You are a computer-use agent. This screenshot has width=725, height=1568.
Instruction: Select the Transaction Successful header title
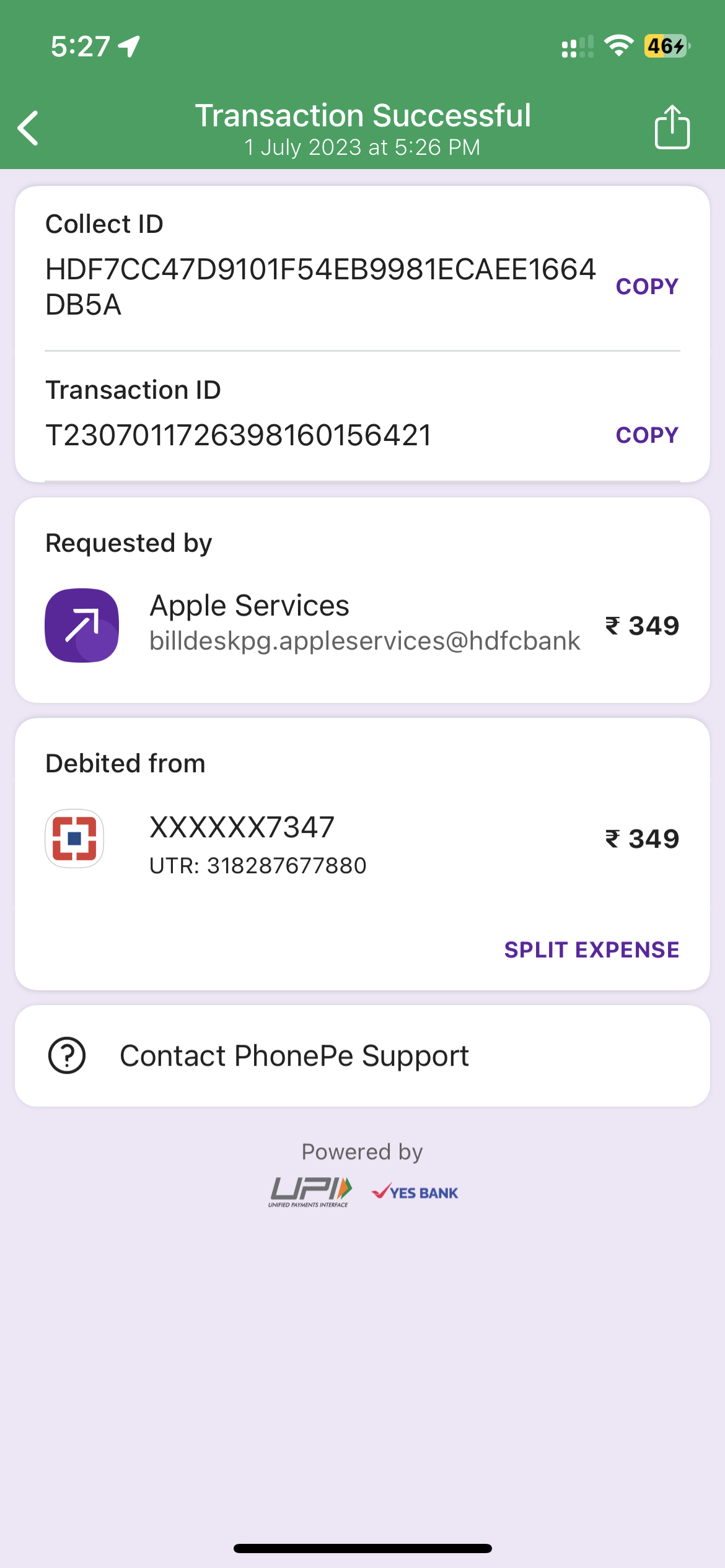[x=362, y=115]
